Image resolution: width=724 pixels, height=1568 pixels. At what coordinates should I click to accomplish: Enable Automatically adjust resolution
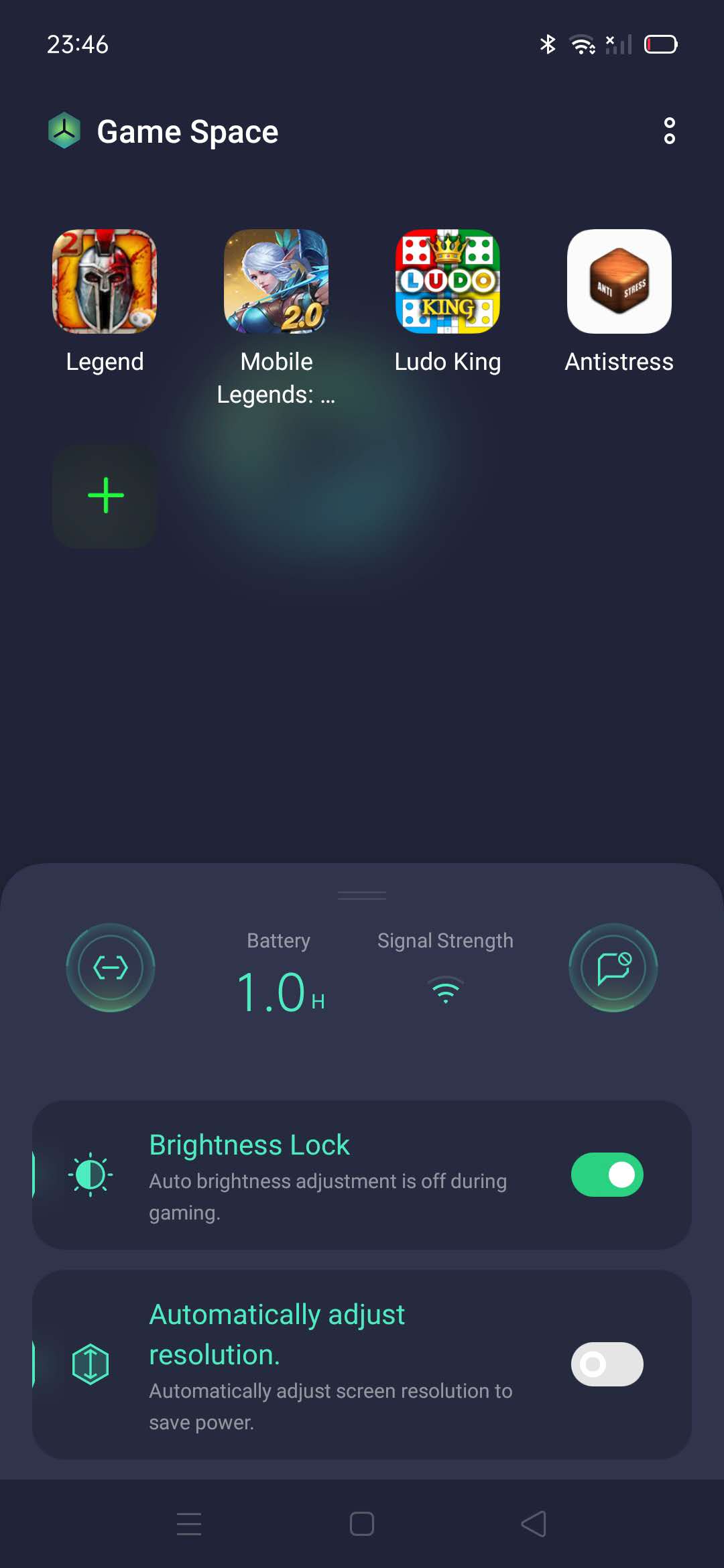(x=607, y=1364)
